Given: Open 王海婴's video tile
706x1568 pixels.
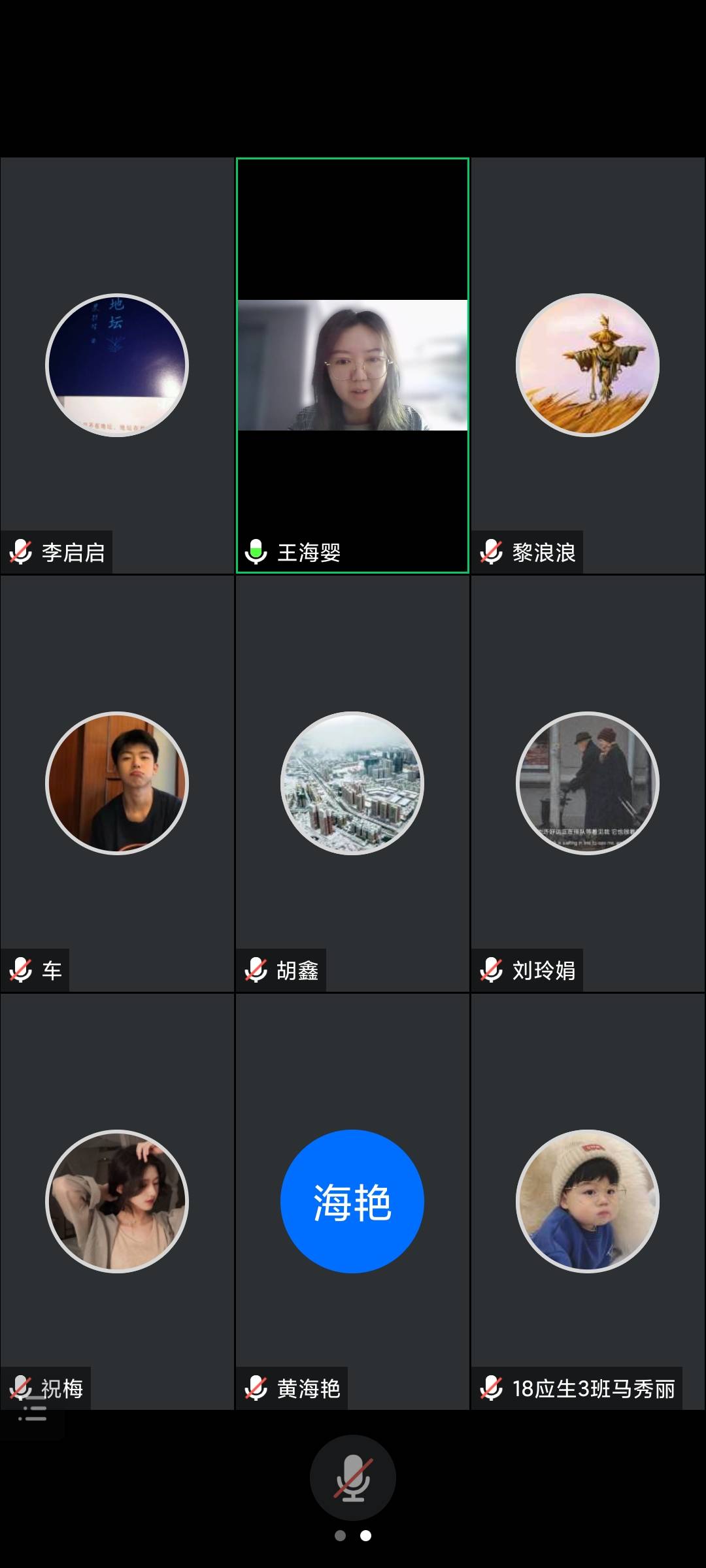Looking at the screenshot, I should (352, 365).
